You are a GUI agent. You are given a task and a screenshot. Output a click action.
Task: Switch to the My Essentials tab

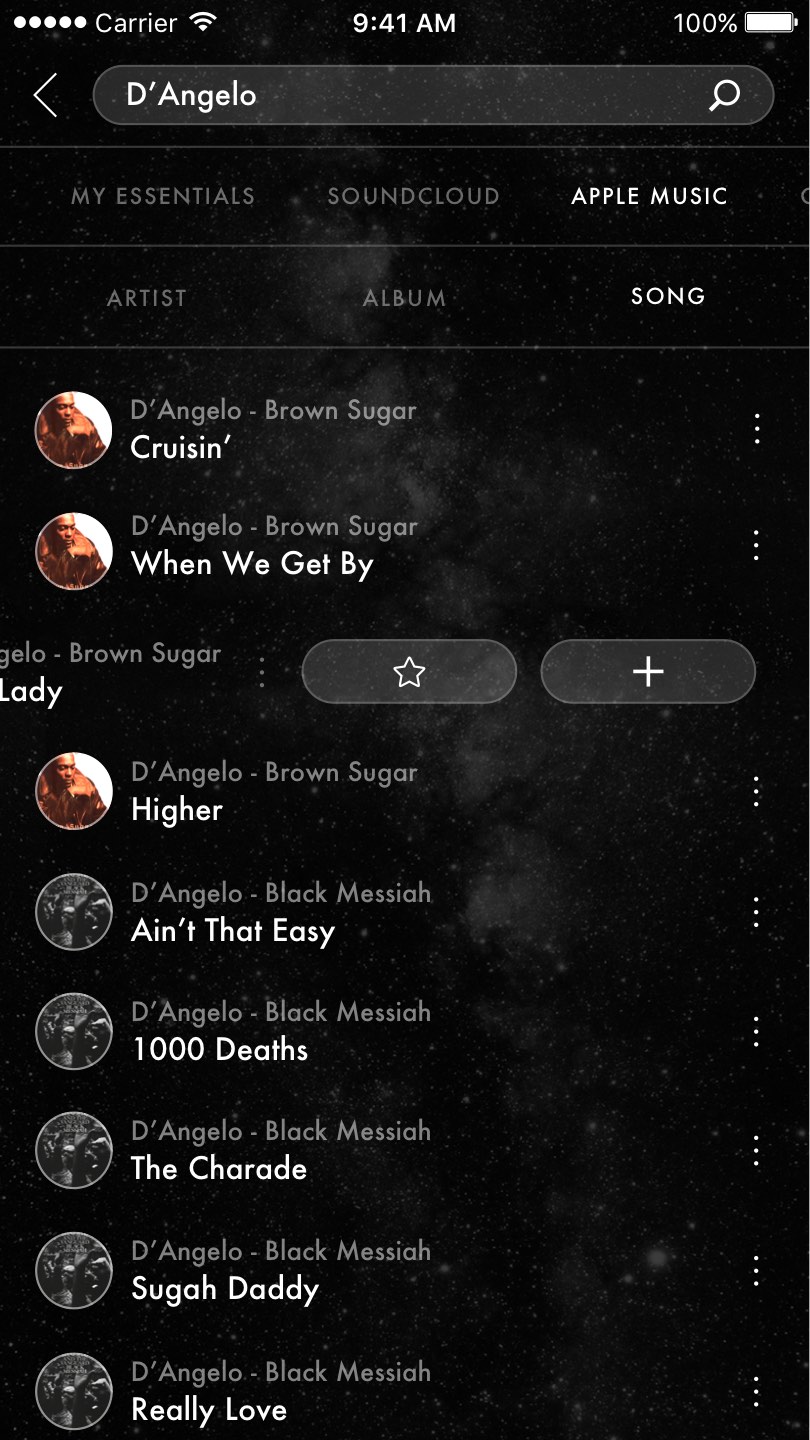click(x=163, y=196)
